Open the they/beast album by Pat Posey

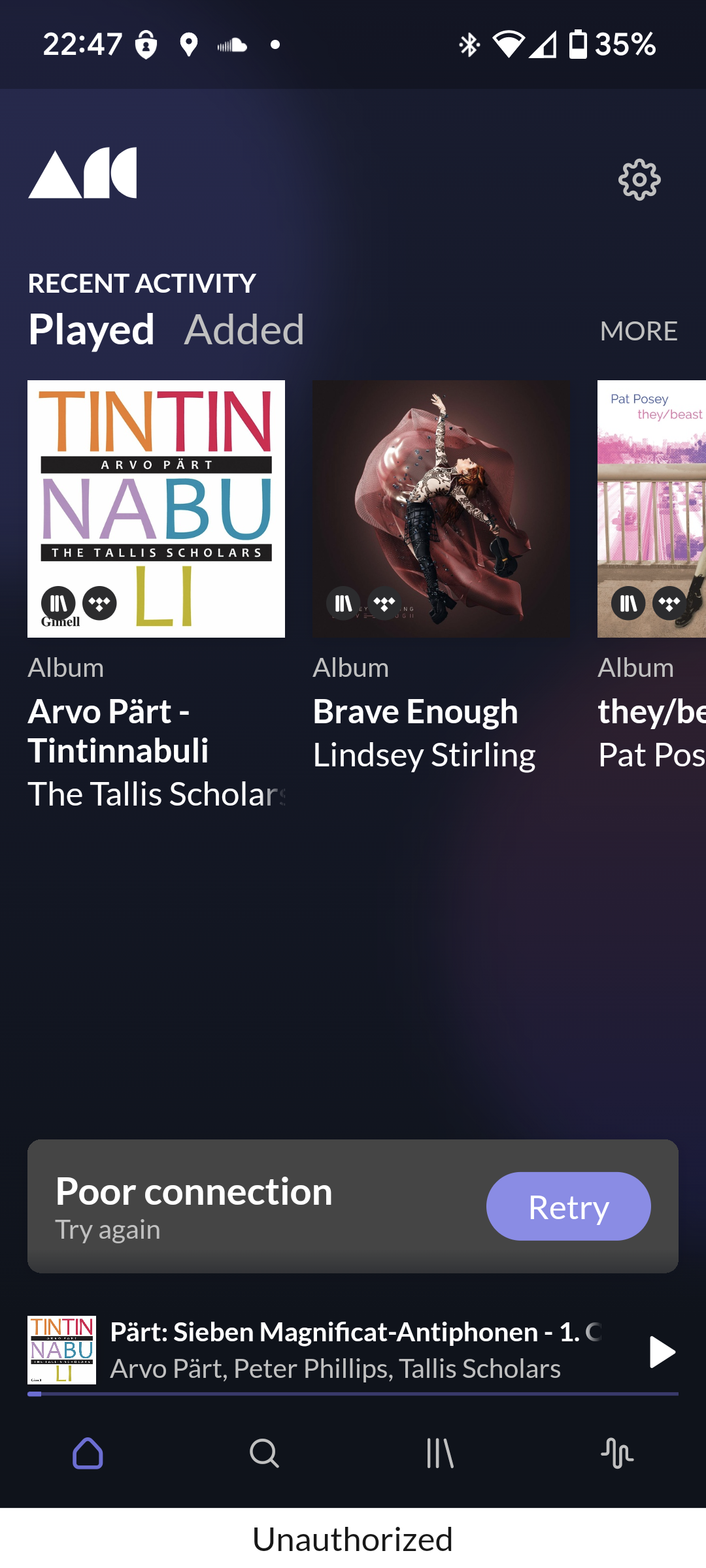pyautogui.click(x=651, y=509)
